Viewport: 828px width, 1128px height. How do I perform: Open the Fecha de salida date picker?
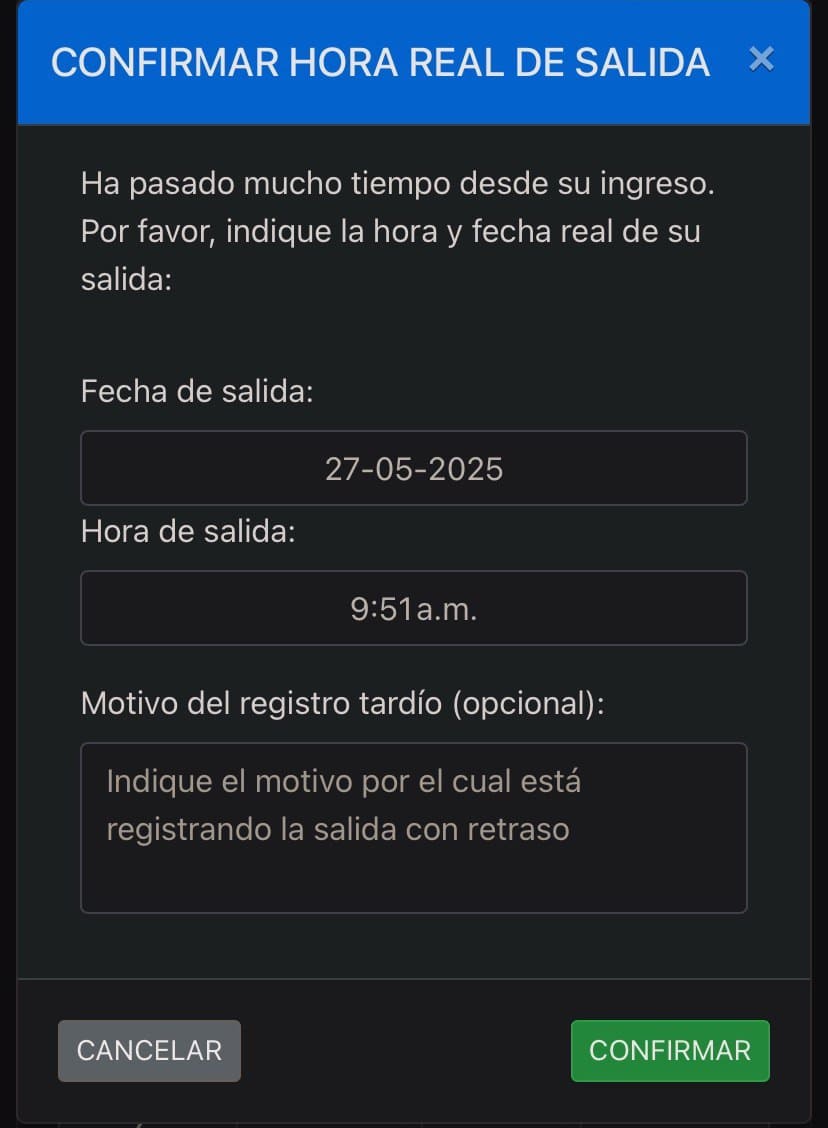pyautogui.click(x=413, y=468)
